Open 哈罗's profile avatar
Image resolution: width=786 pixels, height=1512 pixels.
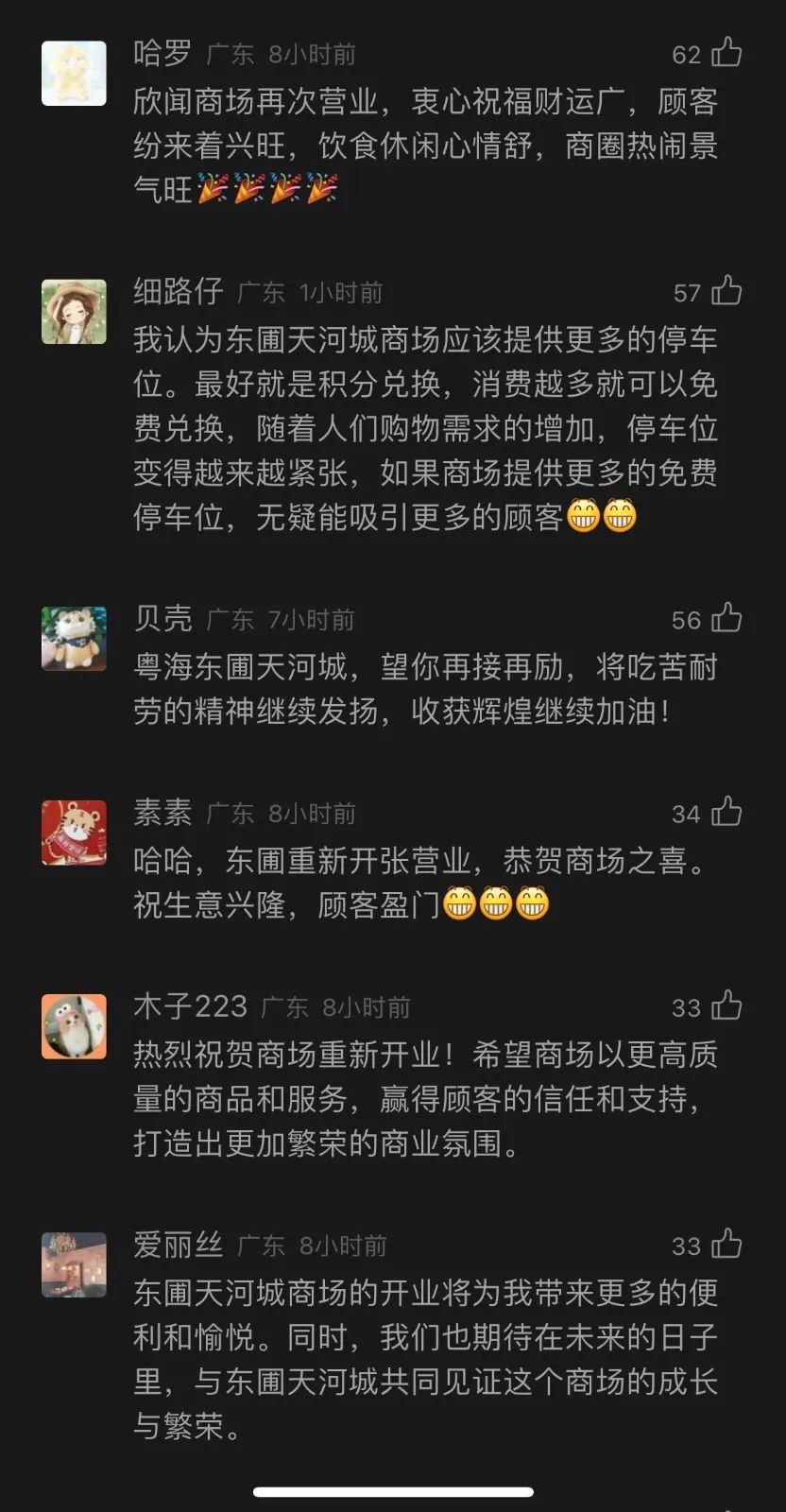coord(74,73)
